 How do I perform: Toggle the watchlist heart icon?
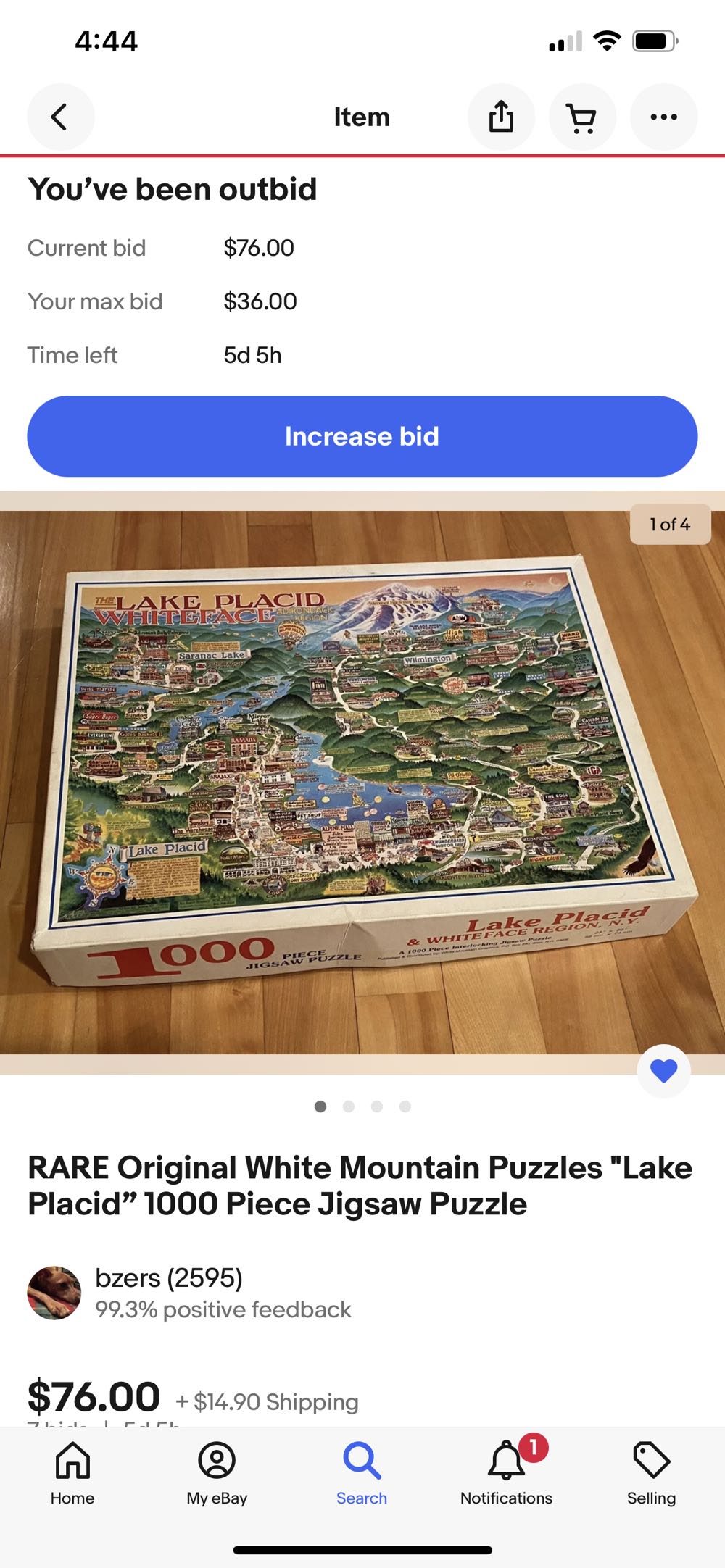tap(663, 1071)
